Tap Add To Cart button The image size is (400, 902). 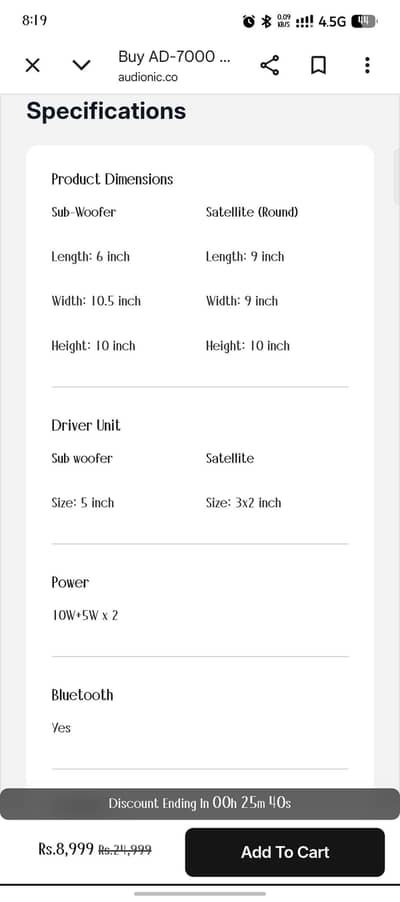coord(285,852)
